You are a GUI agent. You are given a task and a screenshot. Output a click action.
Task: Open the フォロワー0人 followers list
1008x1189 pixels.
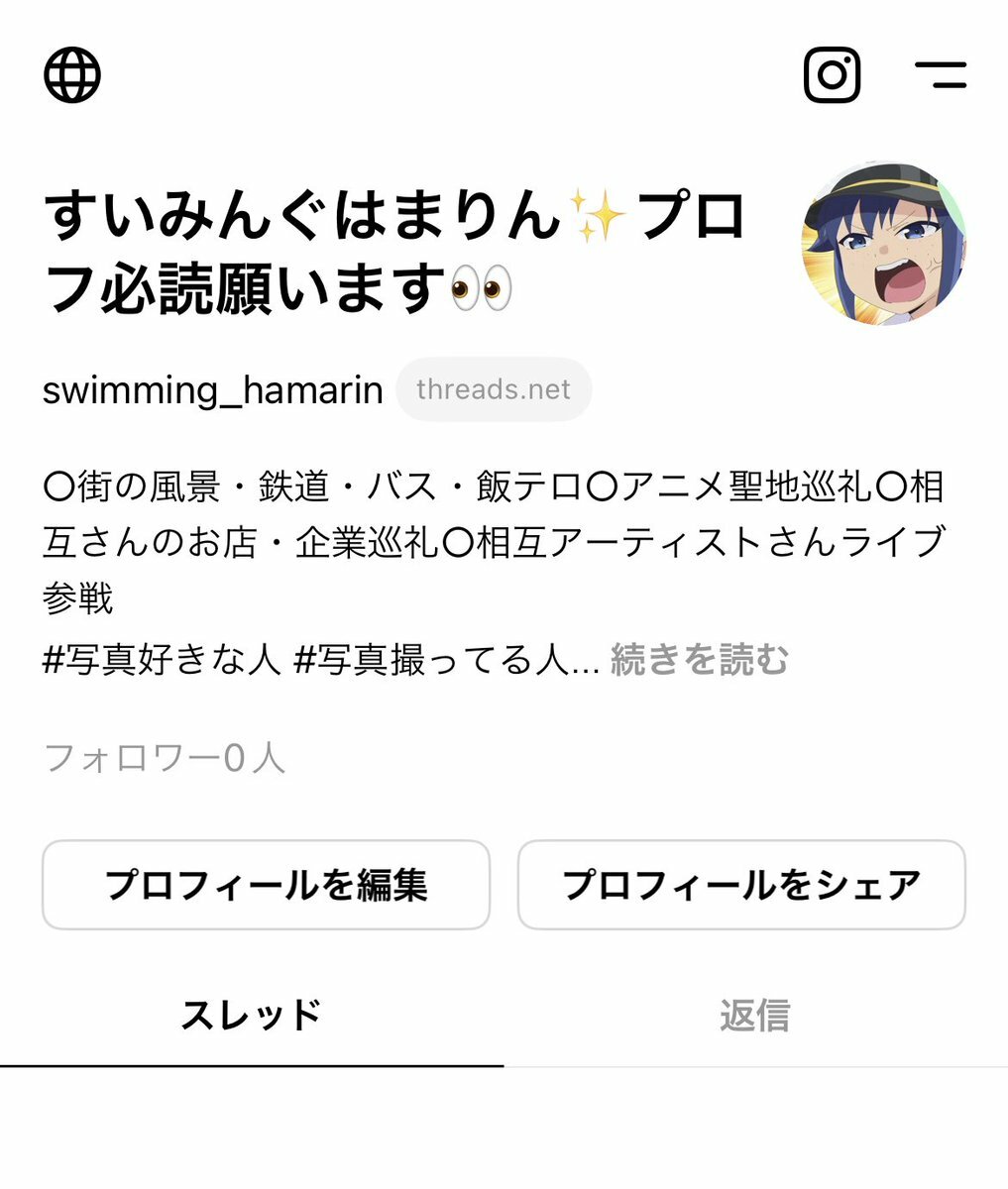(x=165, y=759)
